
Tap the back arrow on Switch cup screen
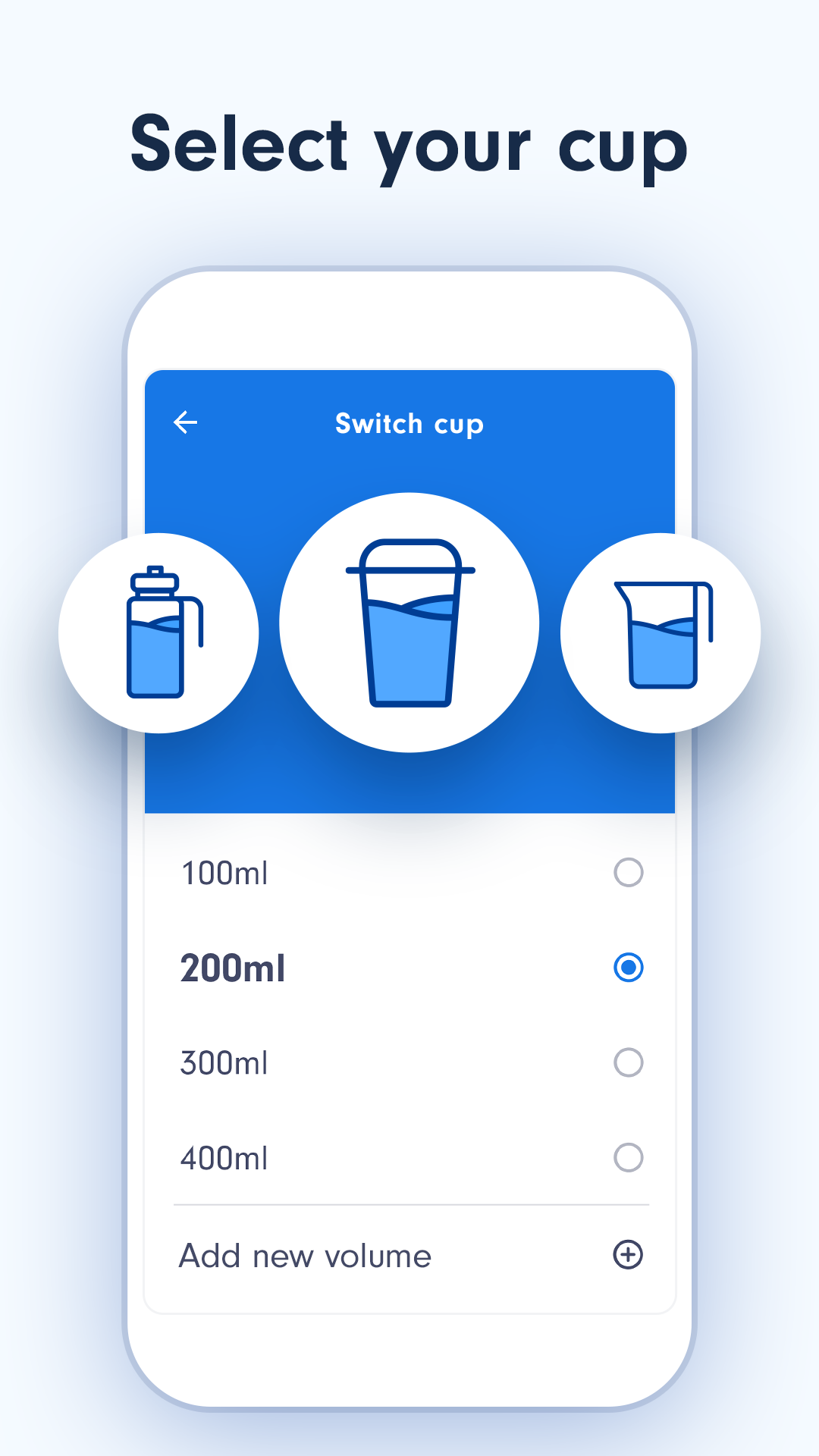pos(184,422)
